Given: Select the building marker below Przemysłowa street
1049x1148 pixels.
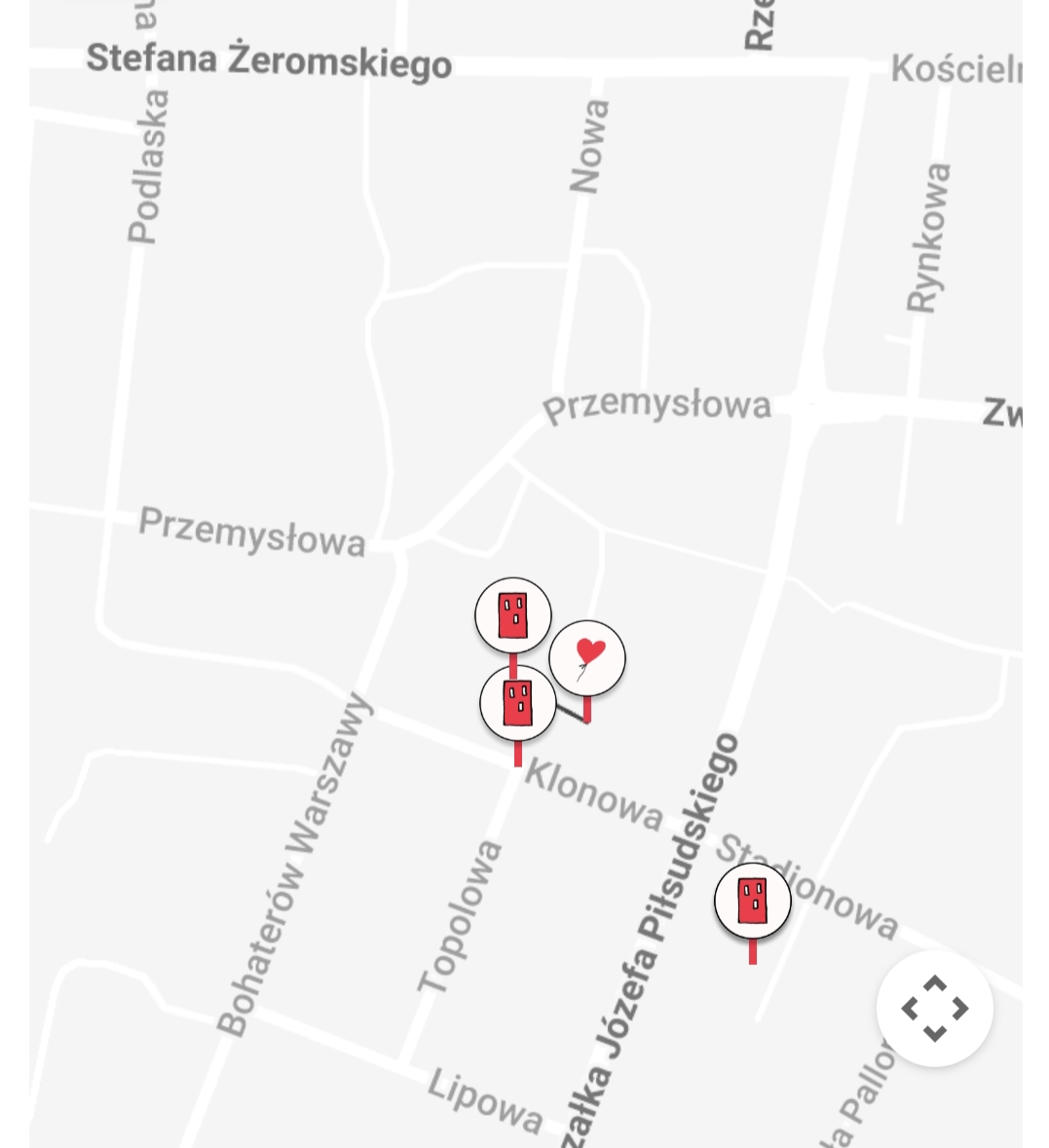Looking at the screenshot, I should coord(513,614).
